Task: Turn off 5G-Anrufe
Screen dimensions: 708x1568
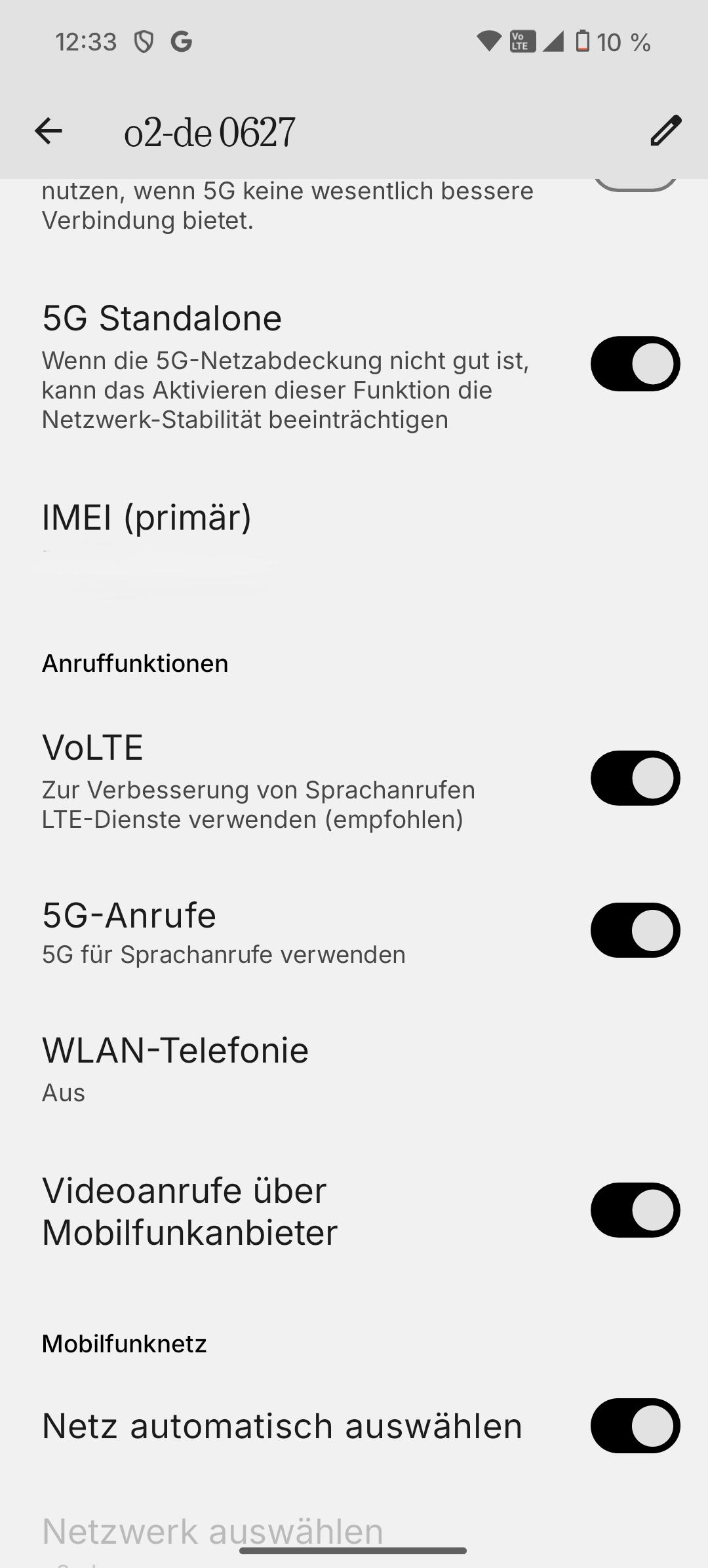Action: tap(635, 930)
